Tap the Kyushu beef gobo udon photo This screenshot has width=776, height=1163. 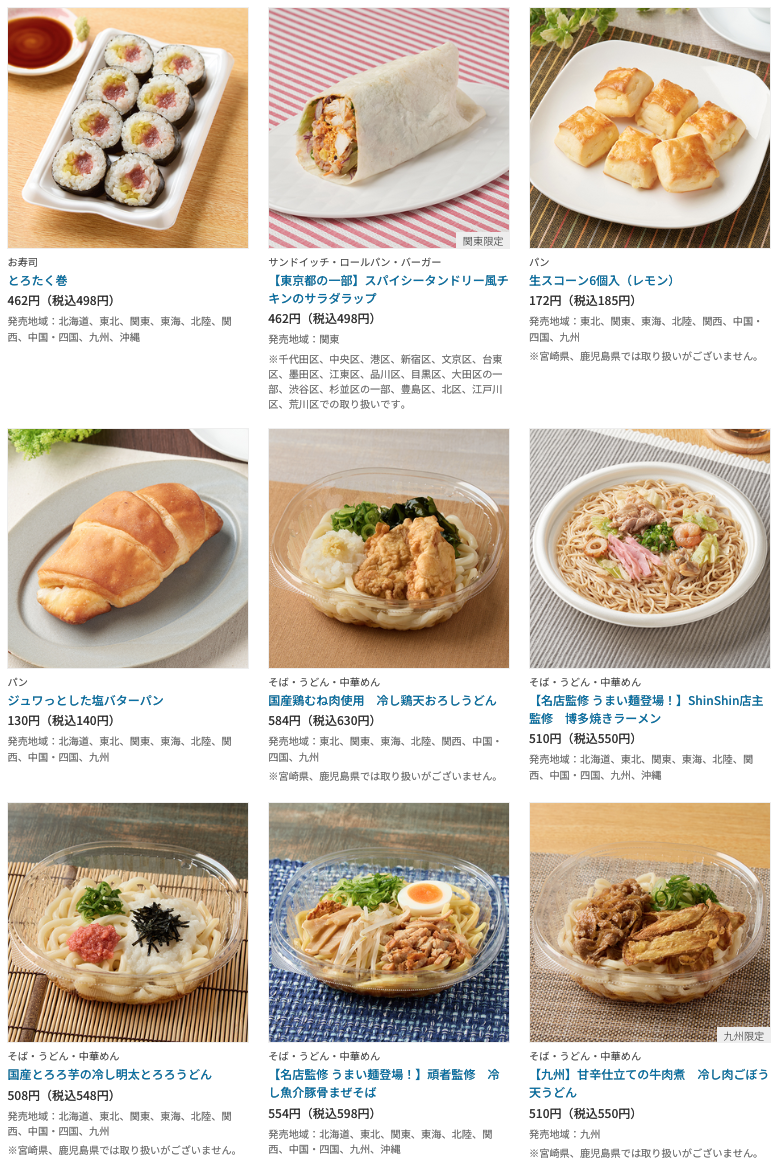coord(649,922)
